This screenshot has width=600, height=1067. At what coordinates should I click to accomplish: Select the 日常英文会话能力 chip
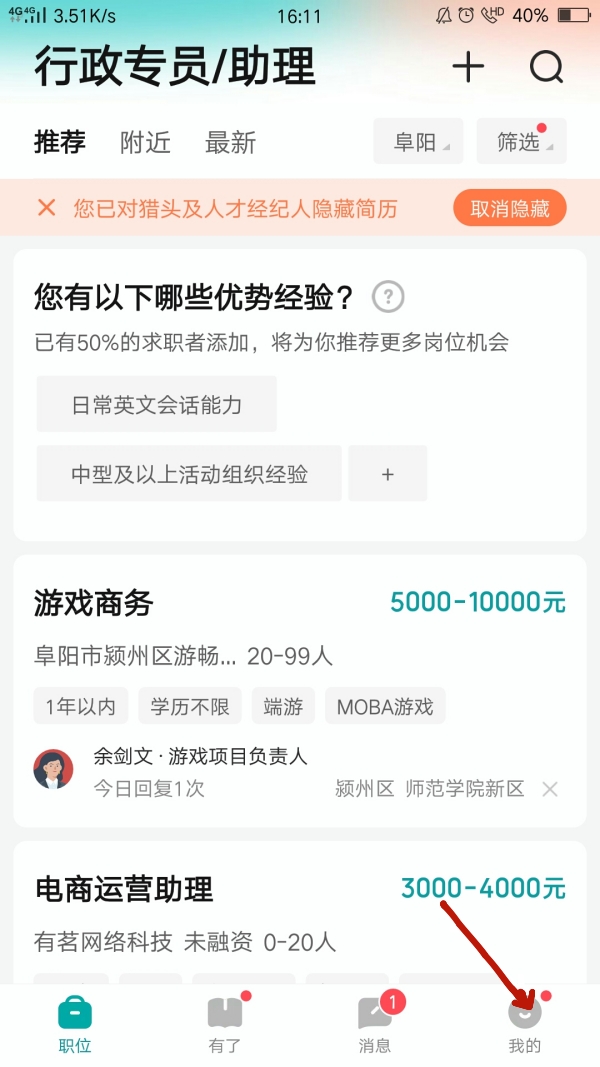[157, 405]
